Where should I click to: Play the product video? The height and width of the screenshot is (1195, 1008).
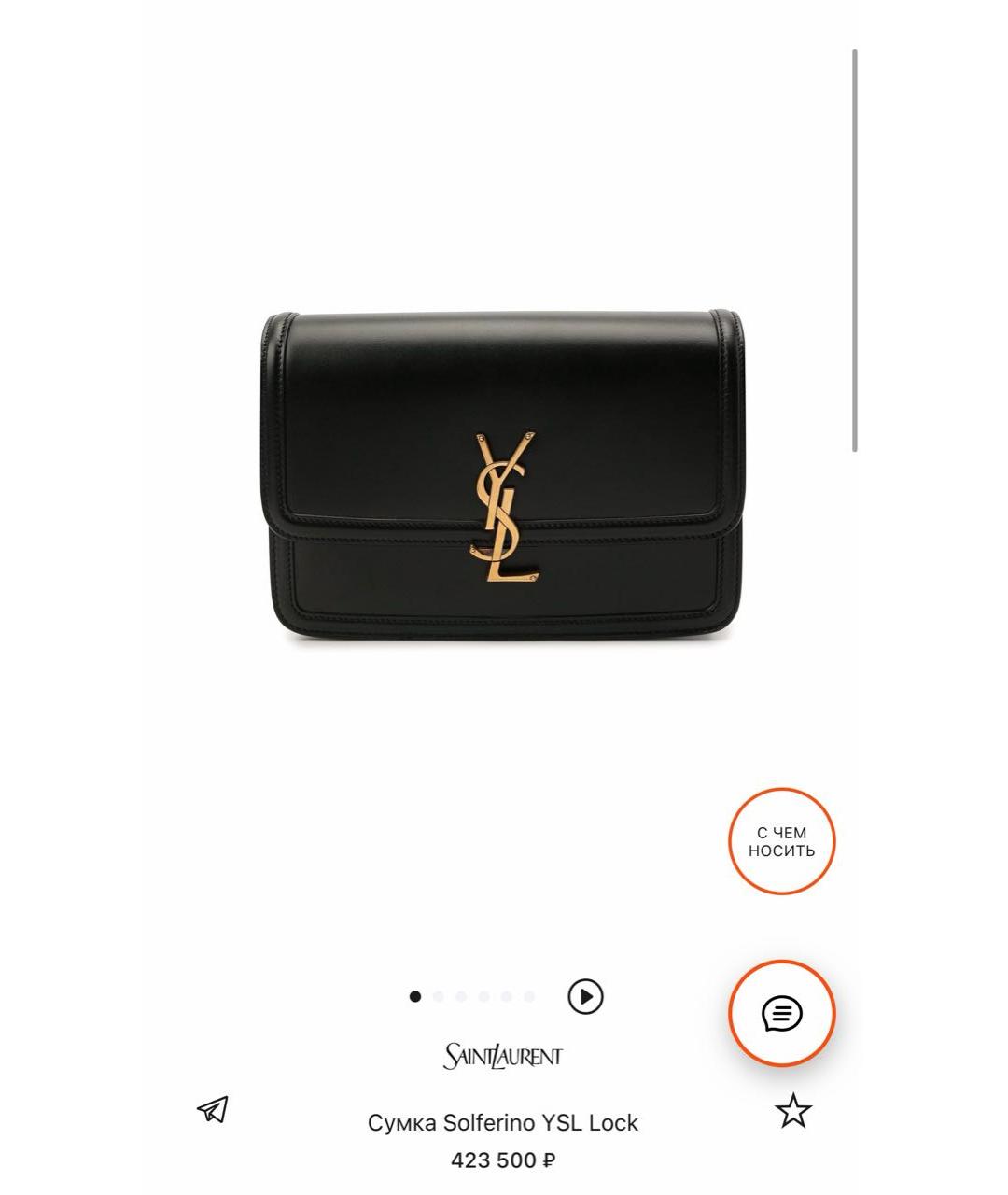click(585, 996)
